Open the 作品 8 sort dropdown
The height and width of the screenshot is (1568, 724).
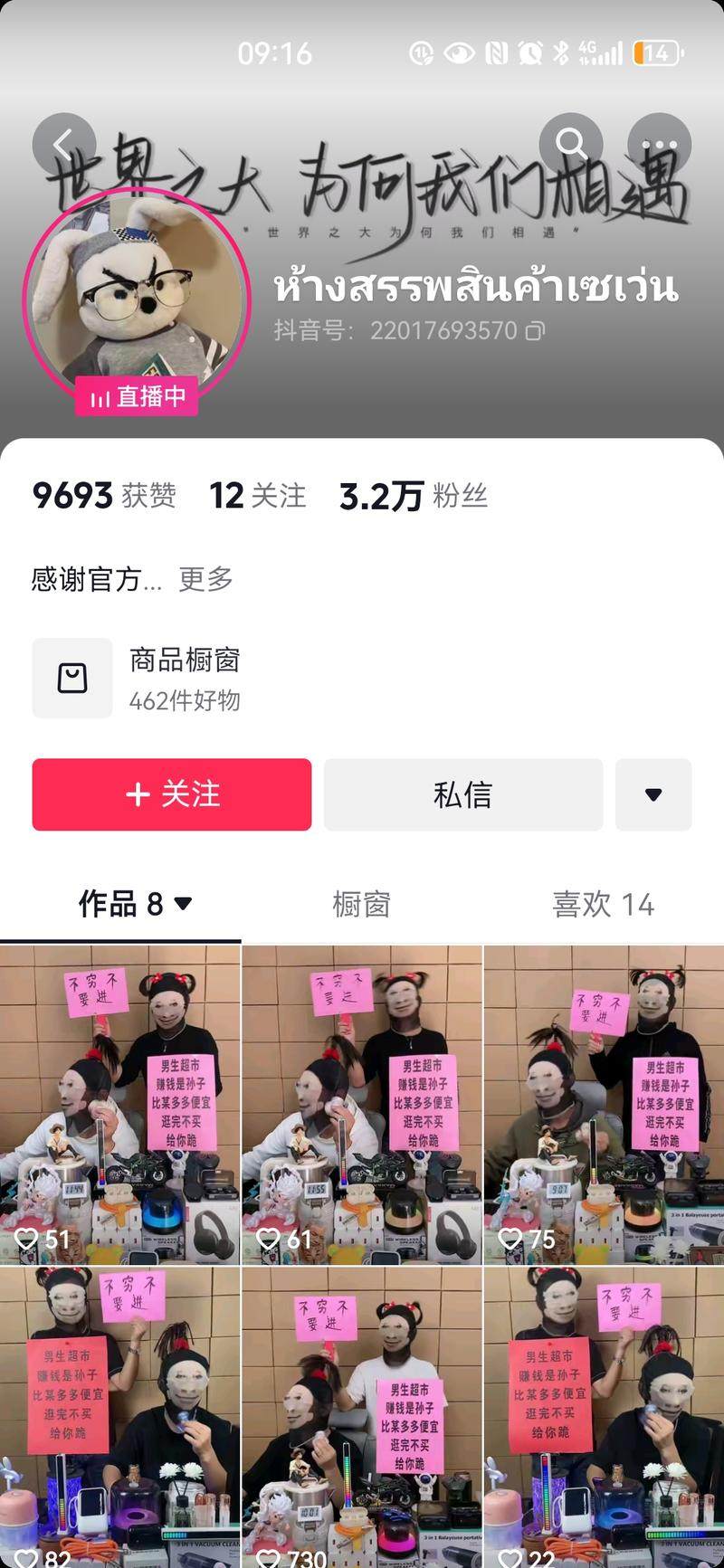point(136,904)
